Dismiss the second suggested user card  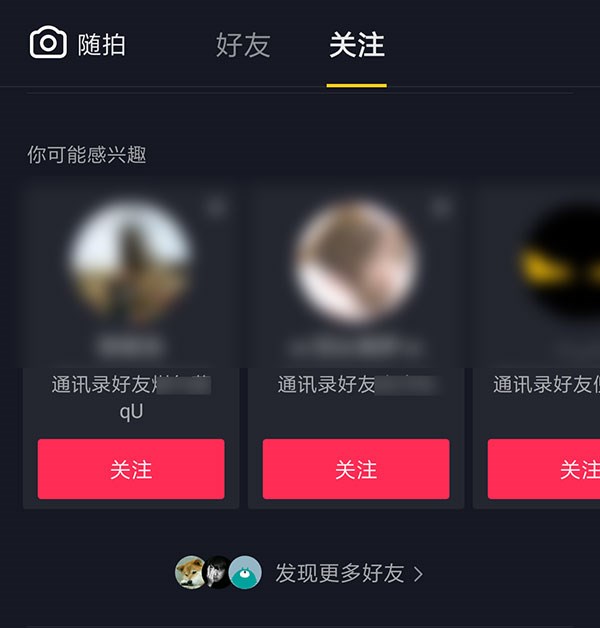point(442,207)
